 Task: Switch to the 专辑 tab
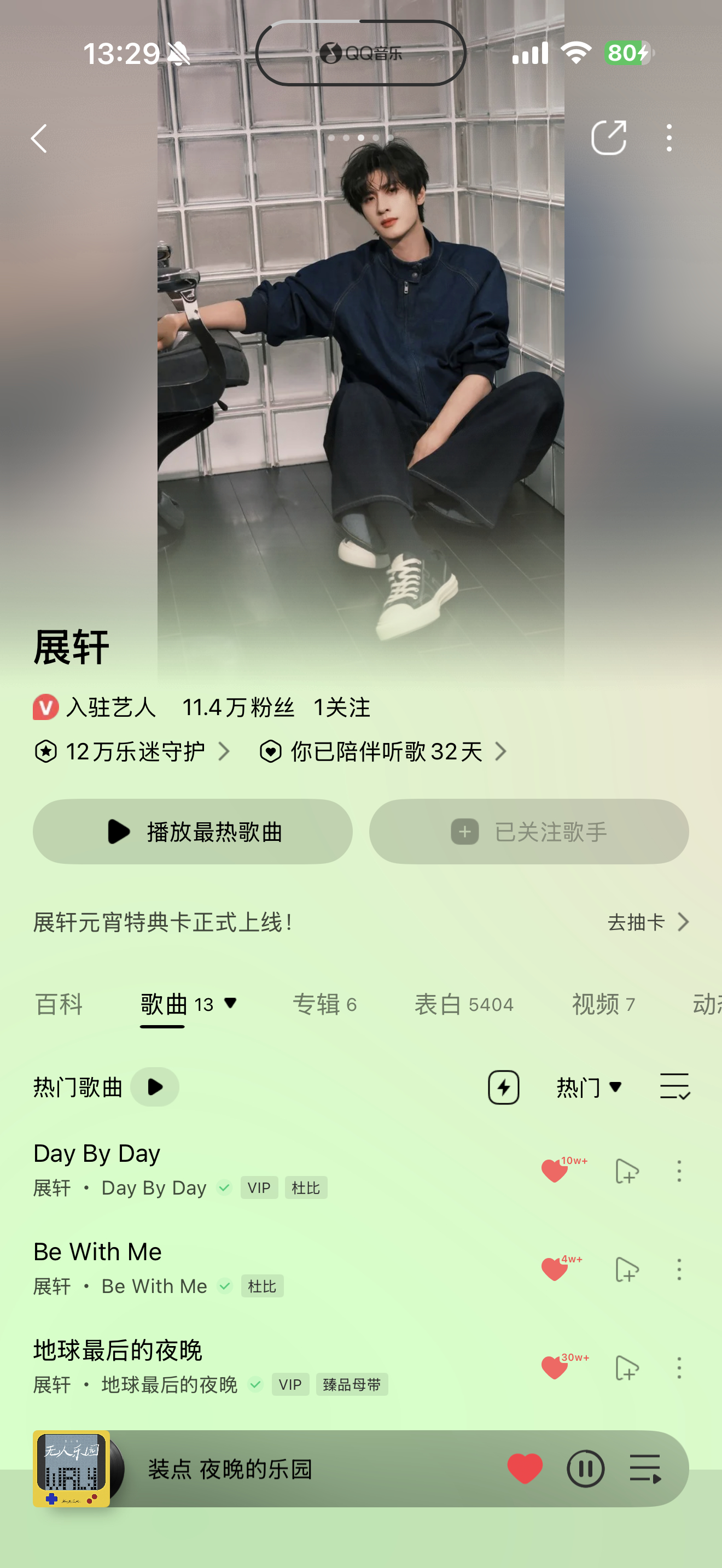point(323,1004)
